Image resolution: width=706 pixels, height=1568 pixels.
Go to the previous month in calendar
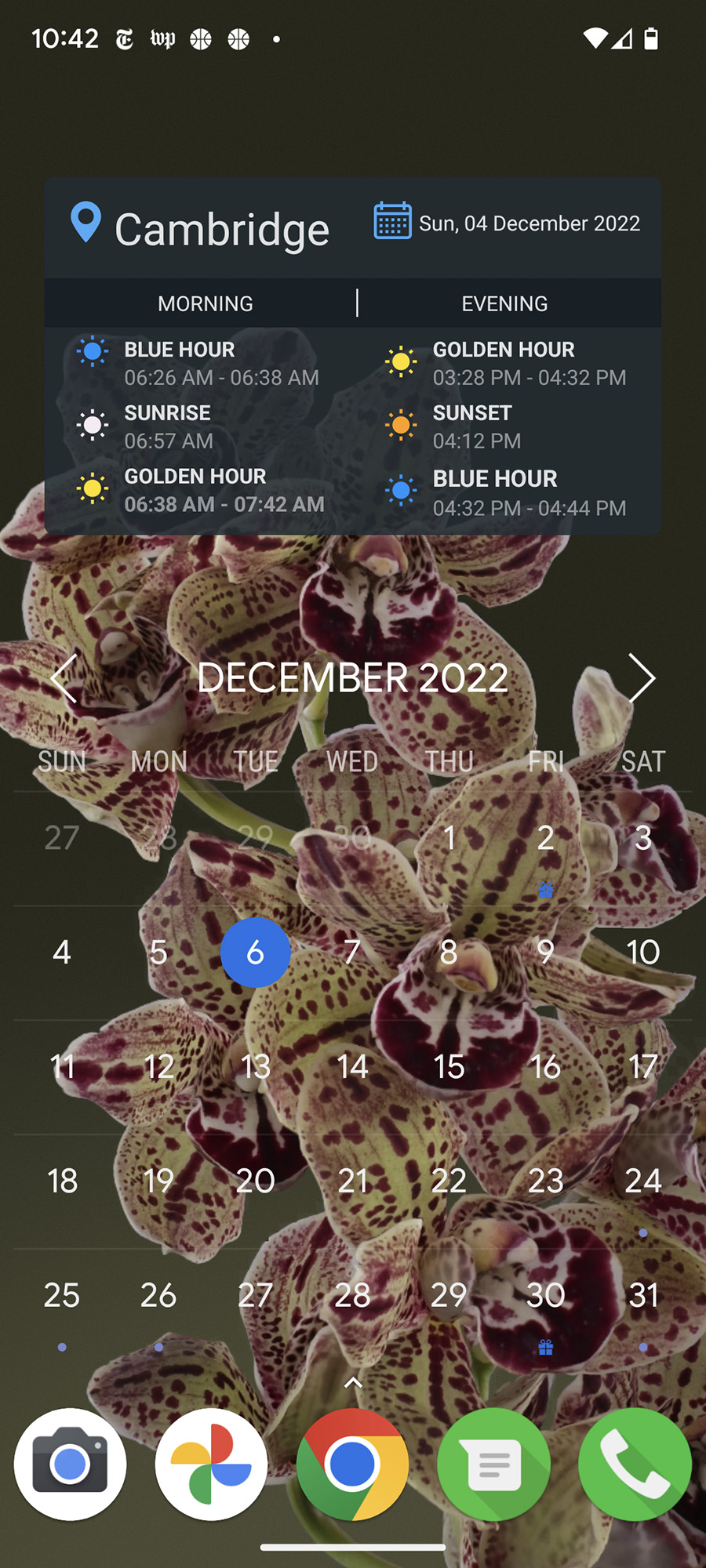point(64,678)
